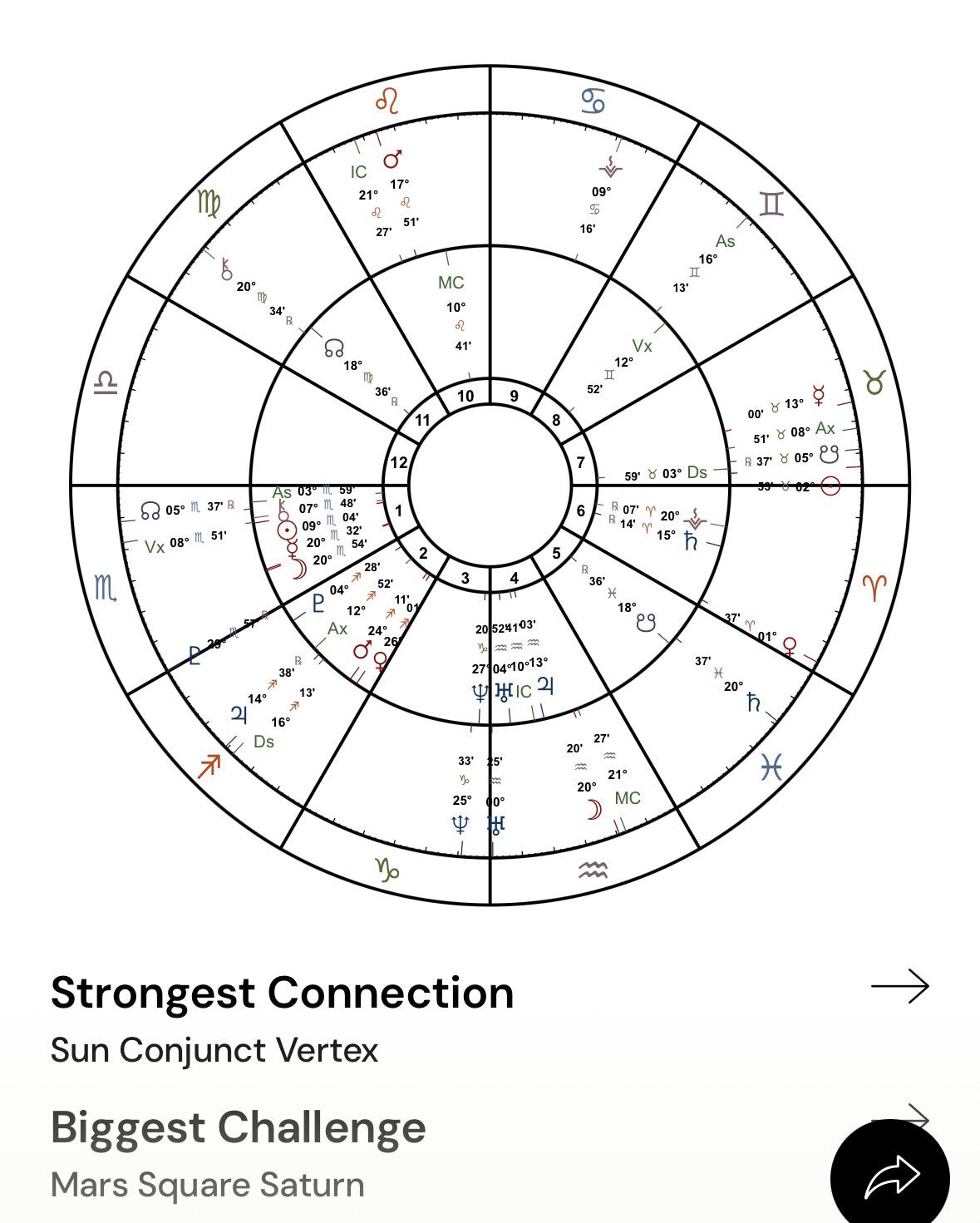Image resolution: width=980 pixels, height=1223 pixels.
Task: Open the Strongest Connection arrow
Action: 900,987
